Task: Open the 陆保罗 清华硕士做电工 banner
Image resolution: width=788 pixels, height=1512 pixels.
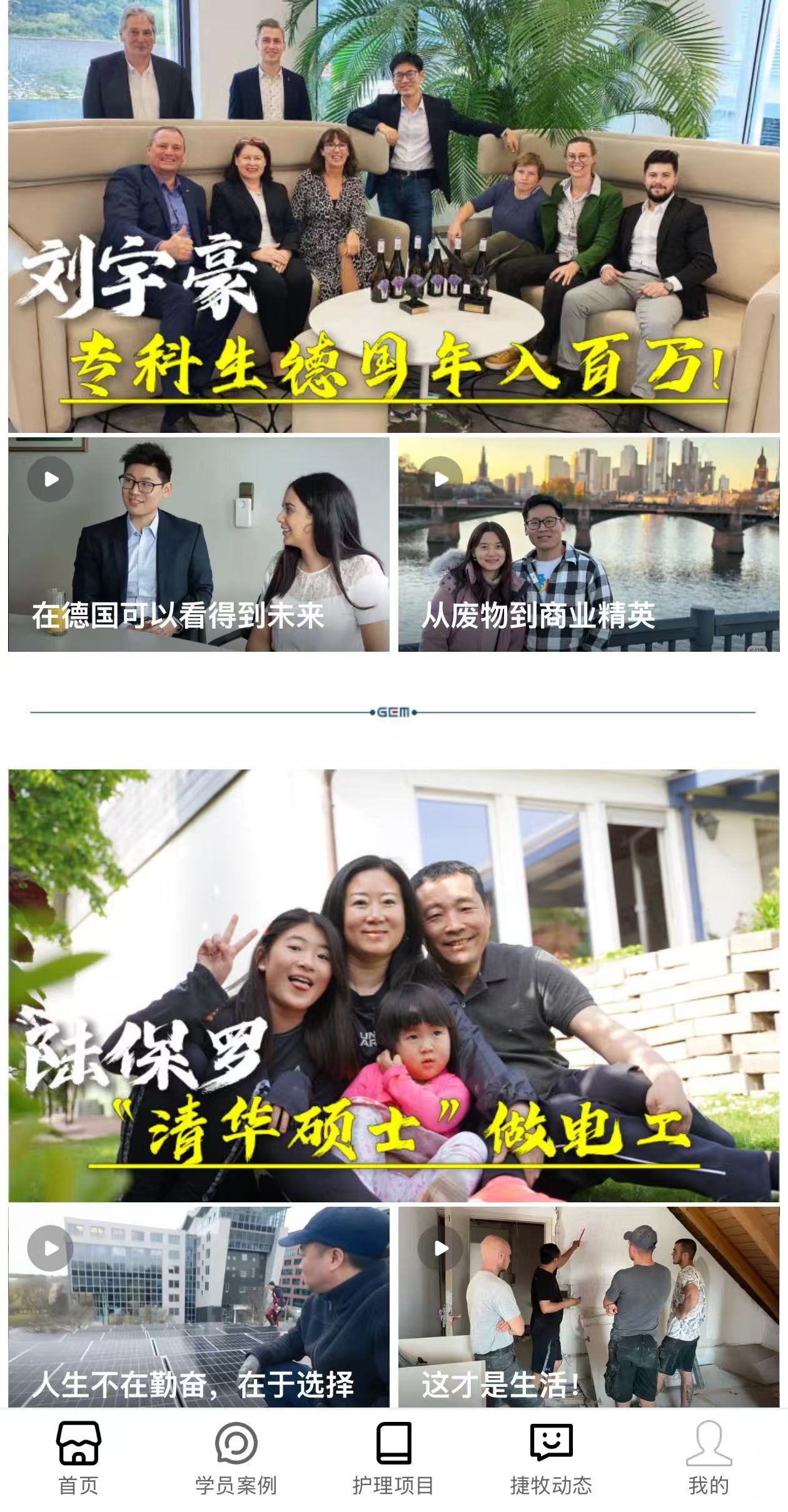Action: pyautogui.click(x=394, y=985)
